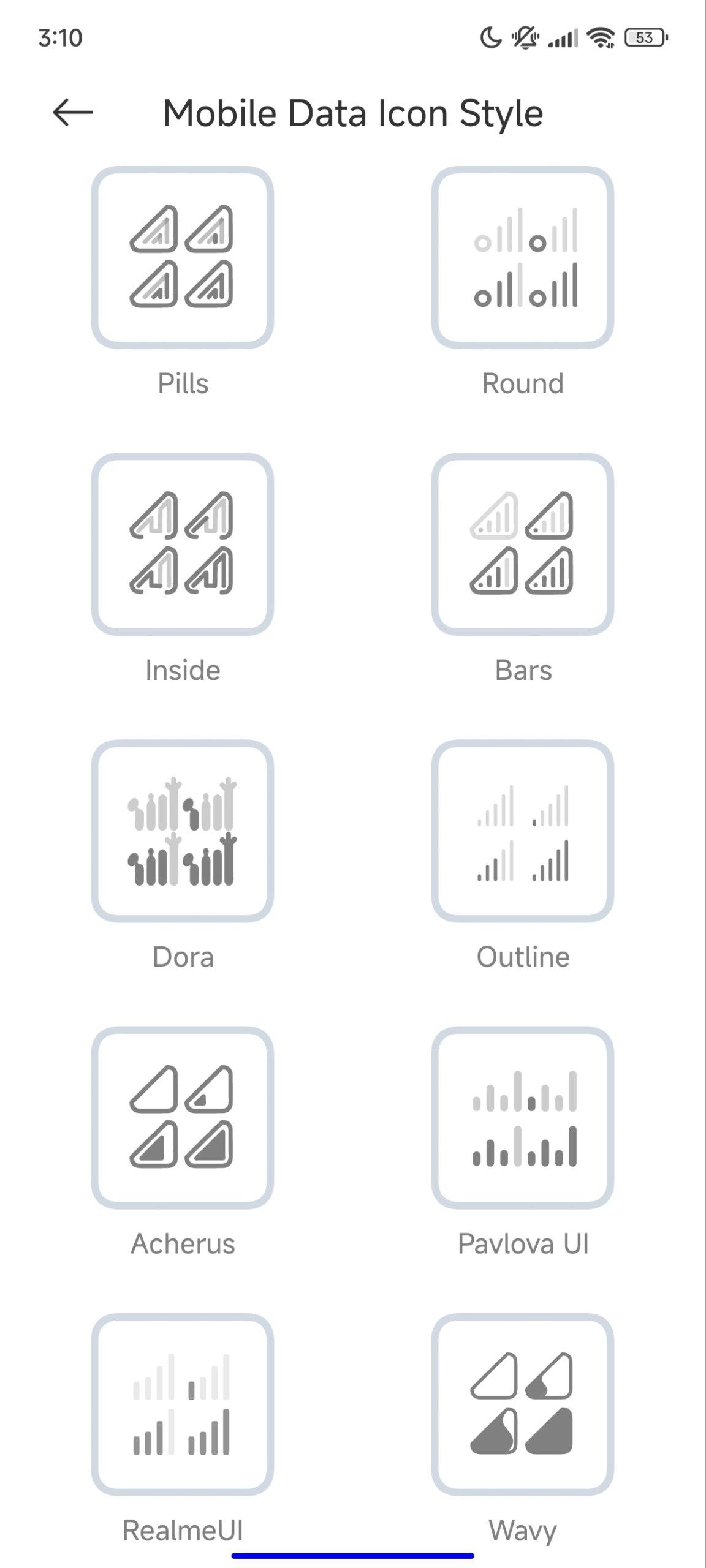
Task: Choose the Round signal style
Action: coord(523,257)
